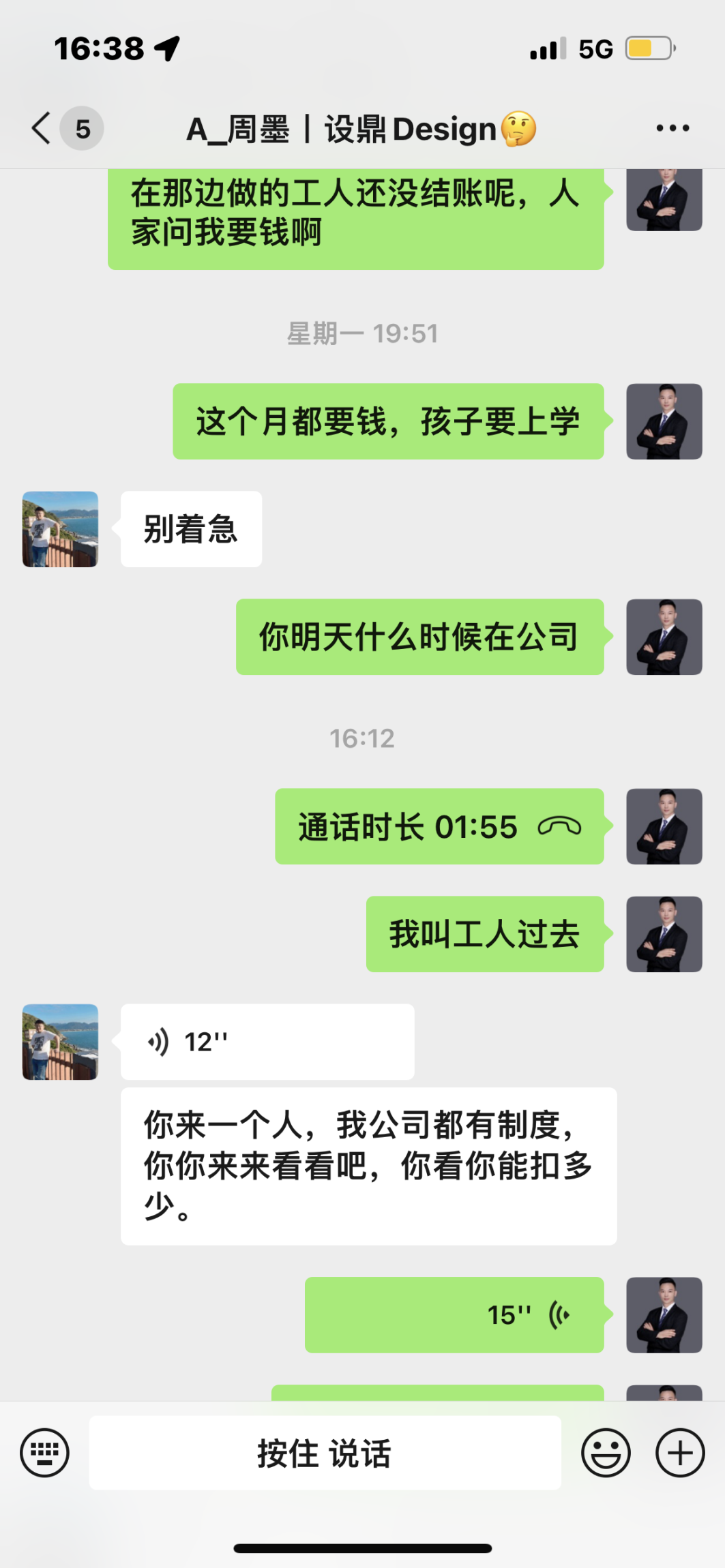Image resolution: width=725 pixels, height=1568 pixels.
Task: Open the plus attachments menu
Action: [679, 1452]
